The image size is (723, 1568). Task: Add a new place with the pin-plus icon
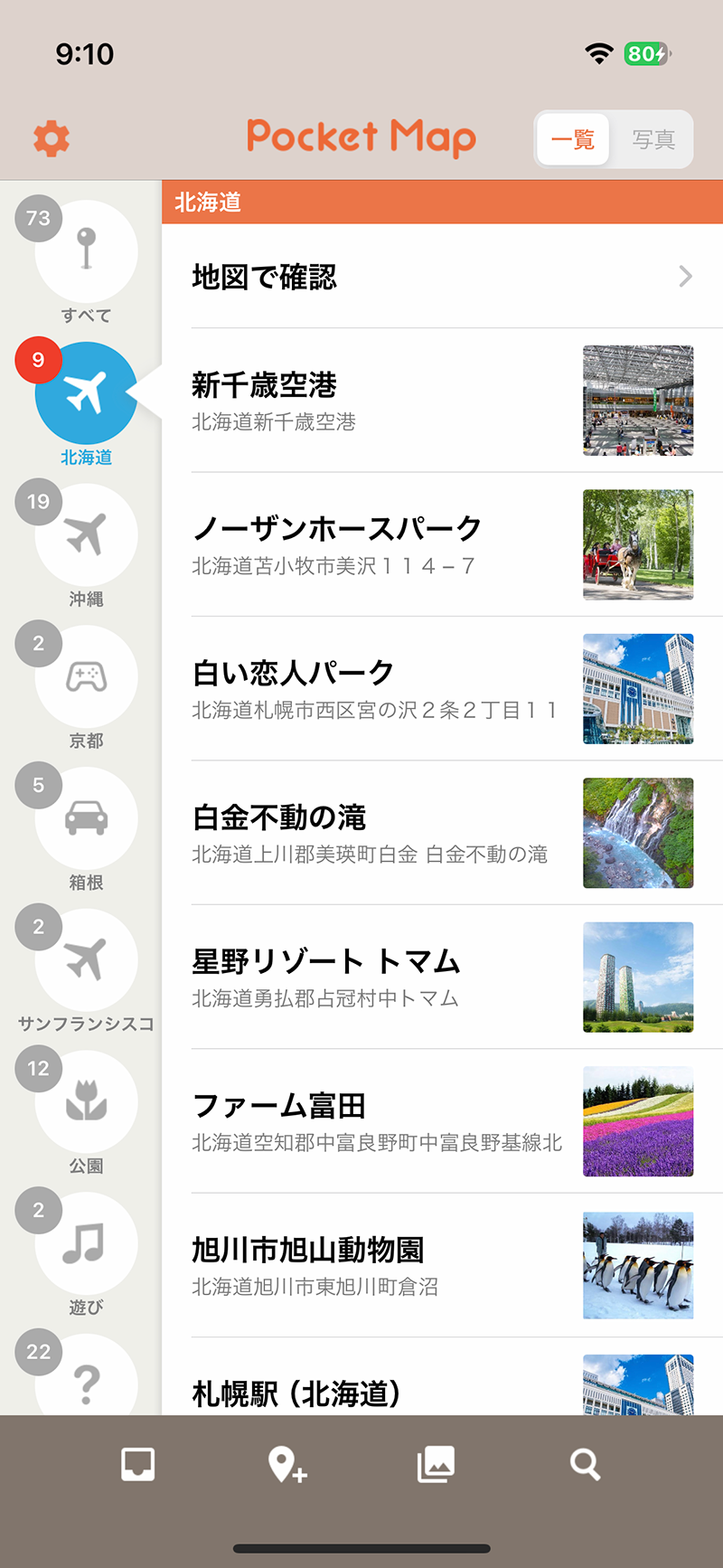[286, 1465]
